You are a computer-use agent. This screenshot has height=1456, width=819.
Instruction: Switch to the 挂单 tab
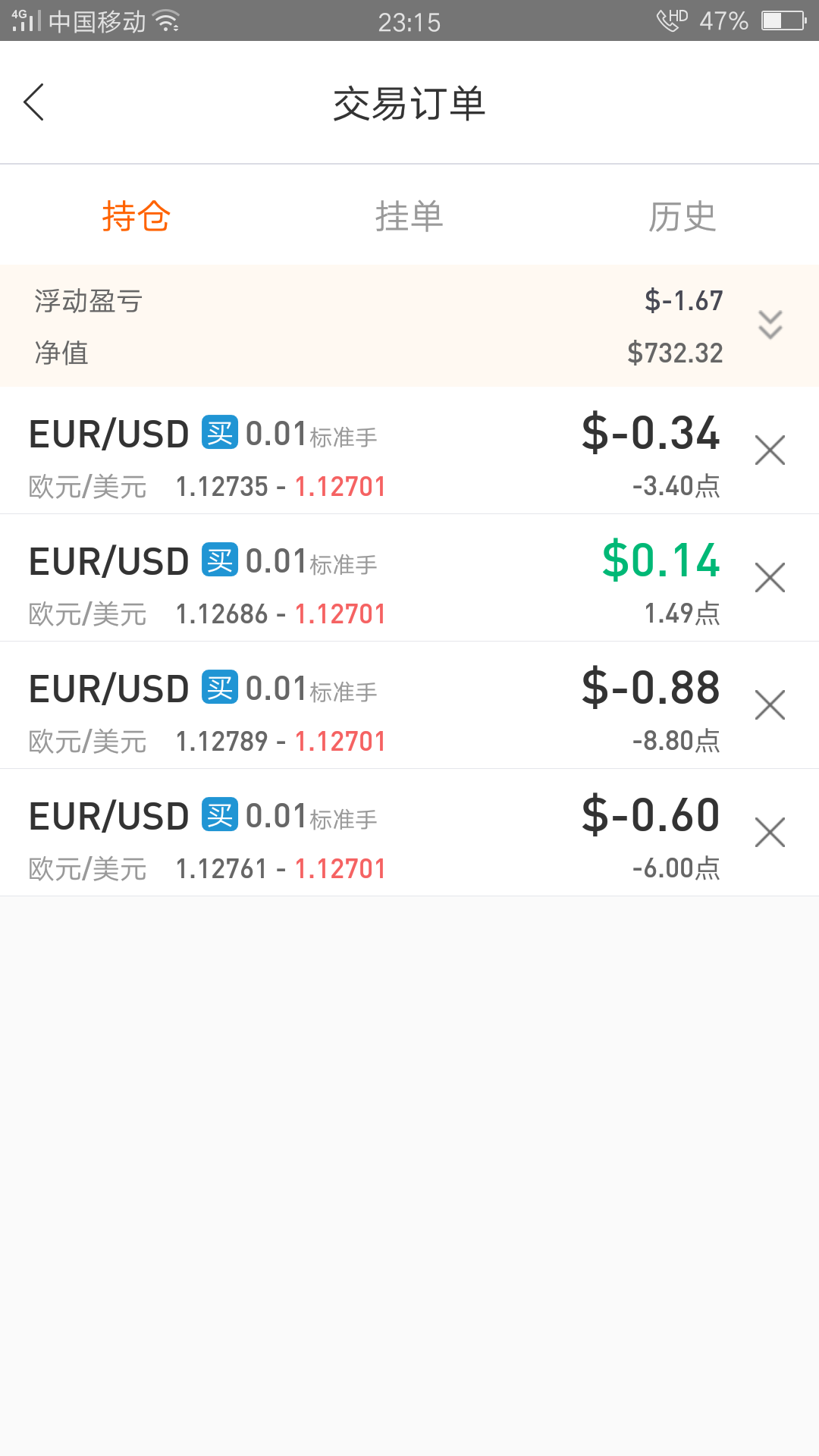tap(409, 217)
